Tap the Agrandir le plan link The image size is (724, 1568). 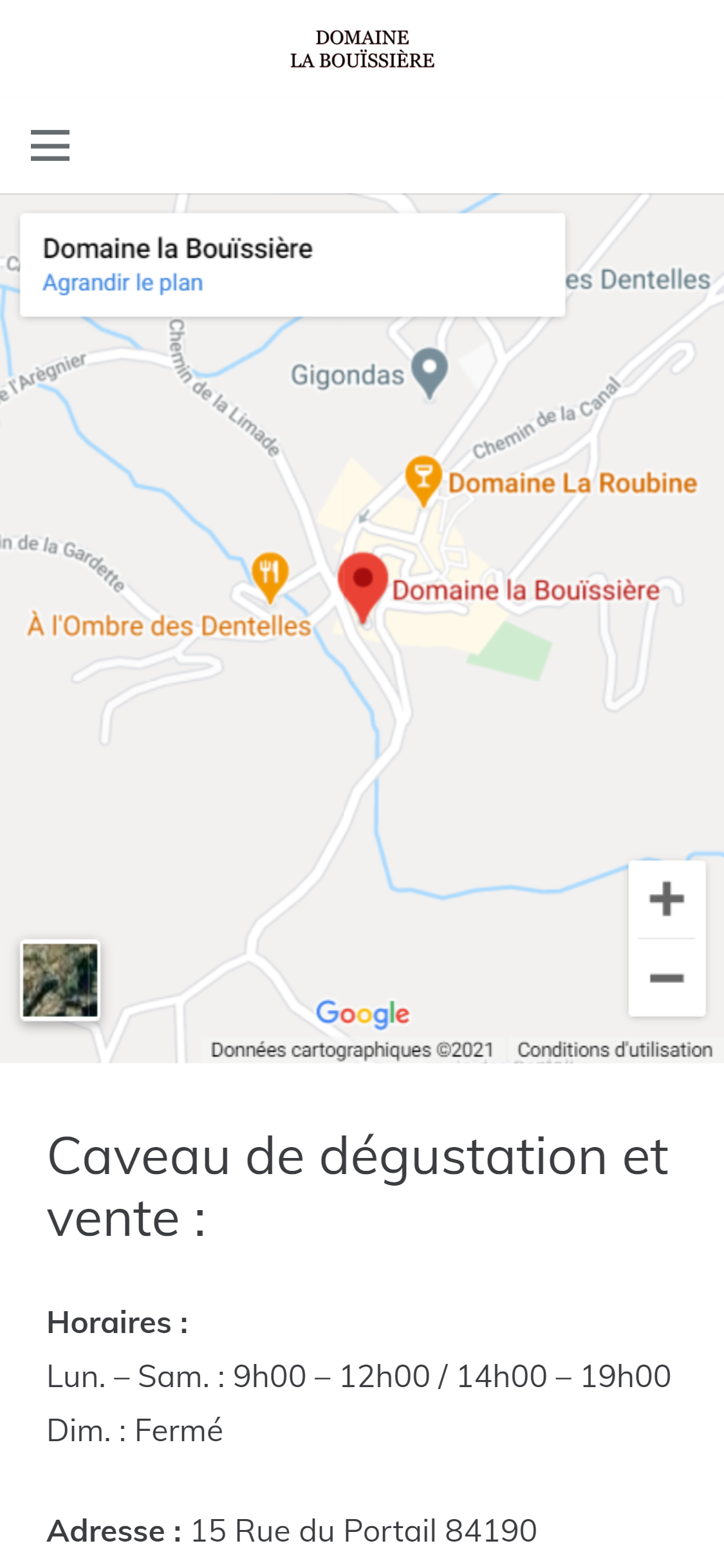[123, 283]
